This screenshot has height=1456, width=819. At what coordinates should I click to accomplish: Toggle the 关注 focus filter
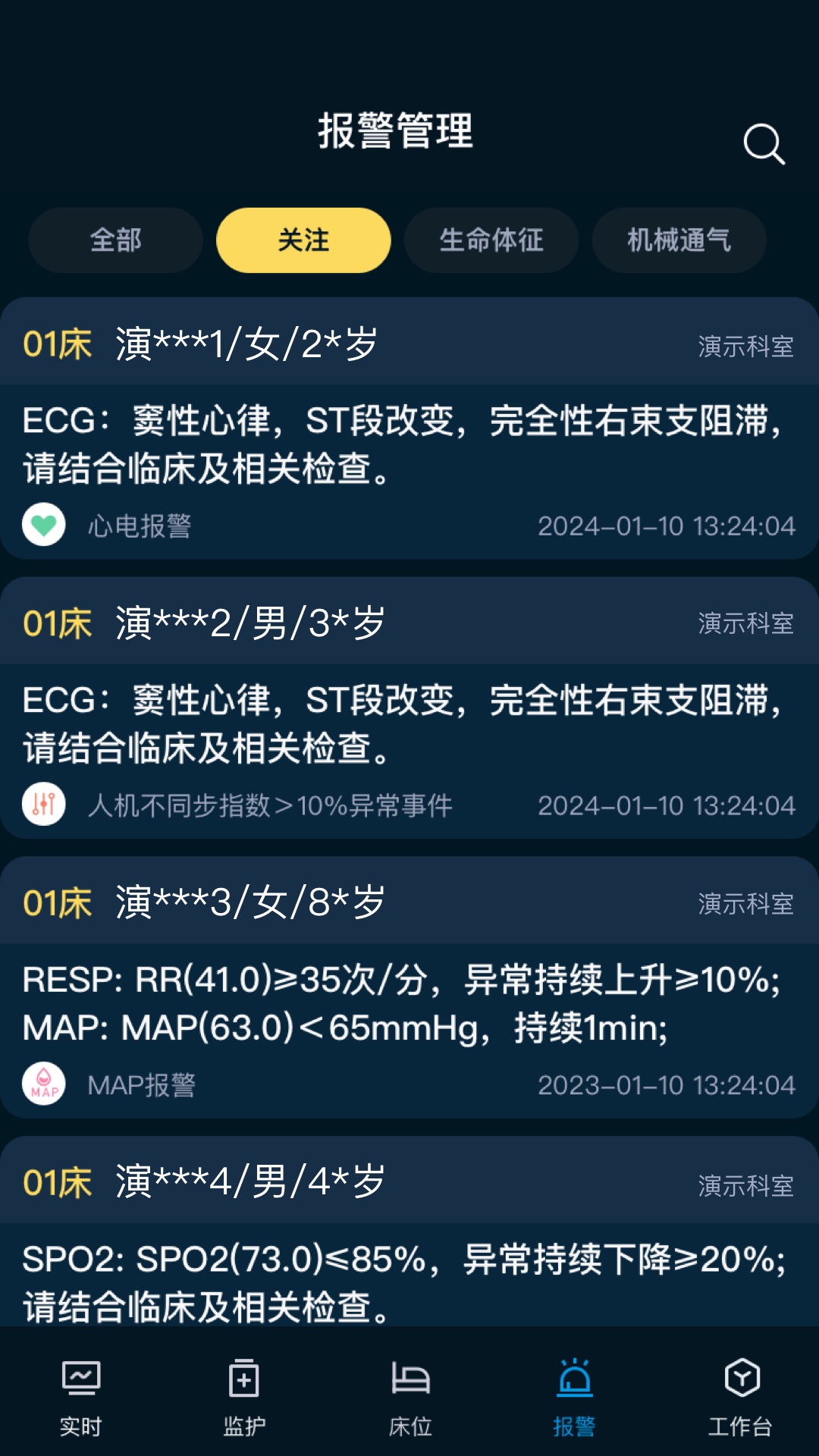coord(303,239)
